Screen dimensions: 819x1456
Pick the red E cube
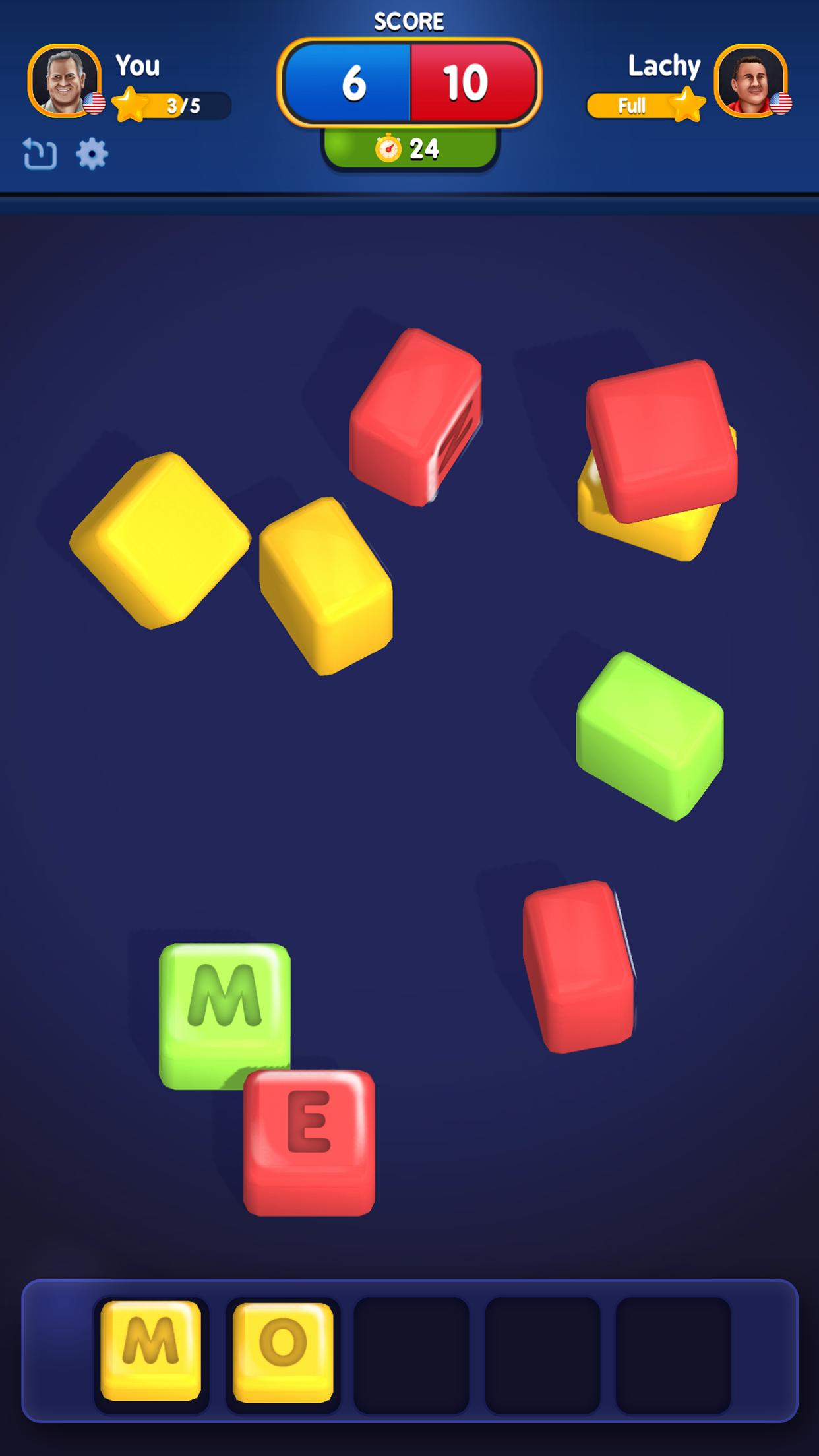pyautogui.click(x=309, y=1141)
